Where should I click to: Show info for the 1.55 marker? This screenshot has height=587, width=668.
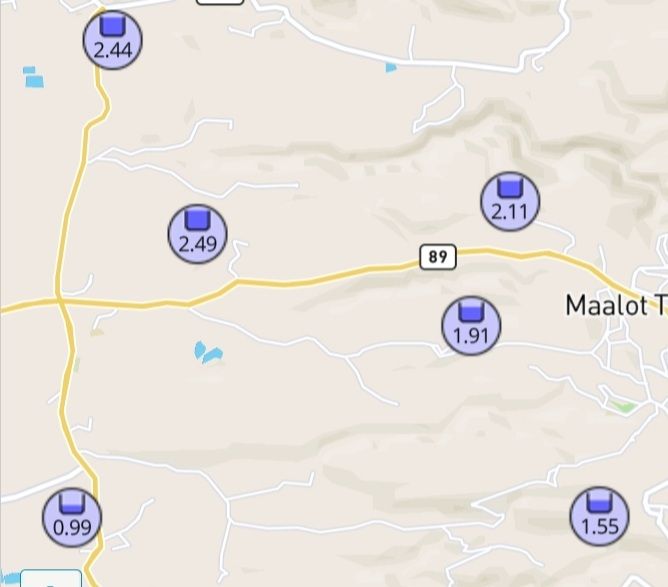[599, 516]
